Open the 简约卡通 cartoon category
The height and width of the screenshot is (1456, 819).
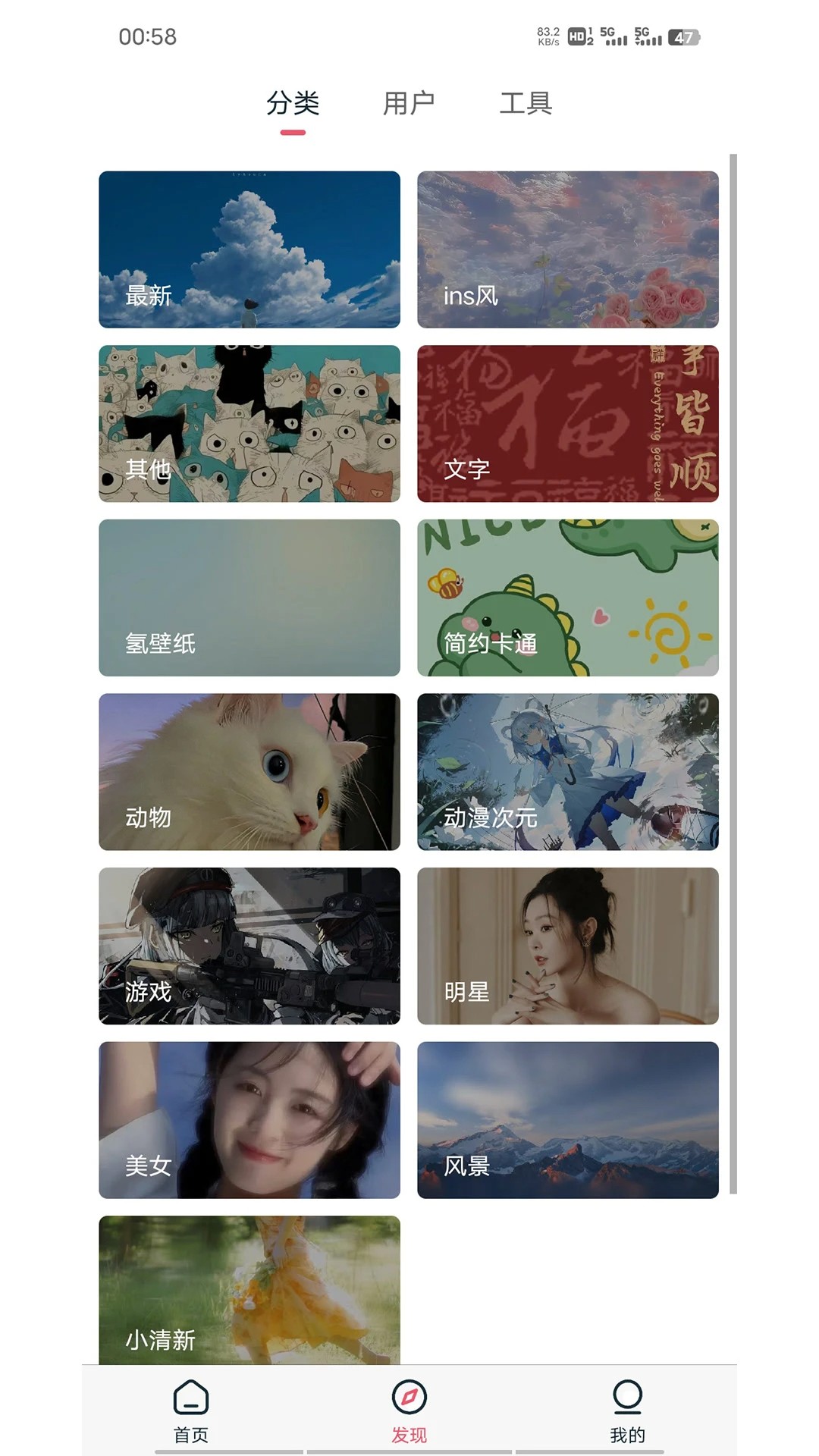pos(567,598)
